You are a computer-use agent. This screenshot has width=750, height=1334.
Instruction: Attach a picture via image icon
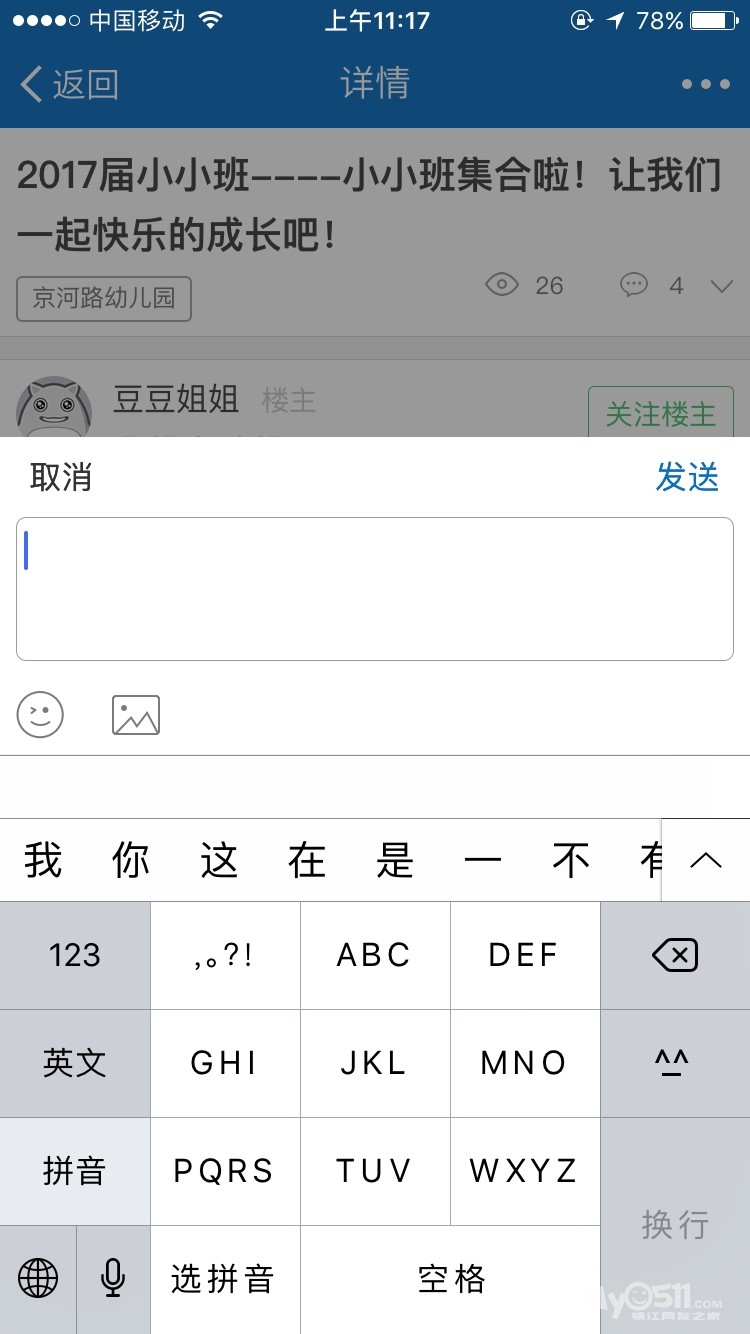[136, 714]
